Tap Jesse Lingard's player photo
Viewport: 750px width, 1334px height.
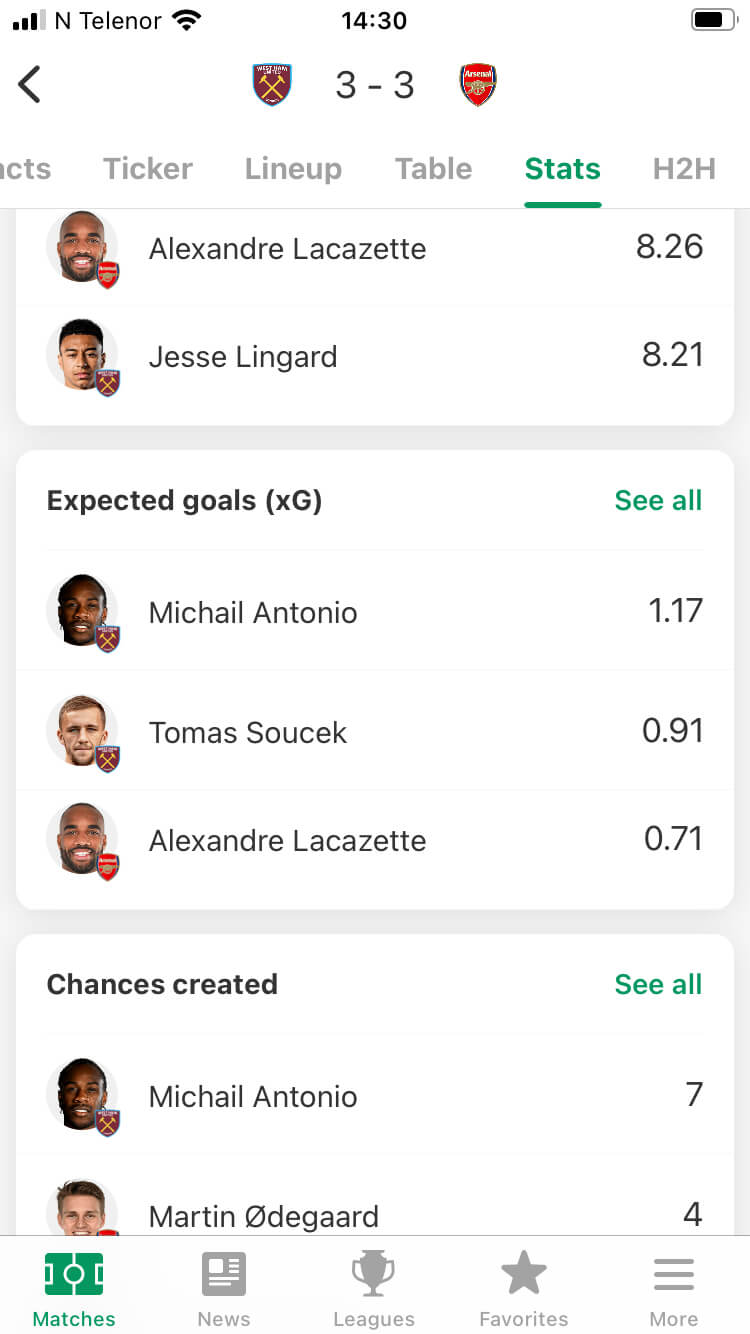point(82,356)
